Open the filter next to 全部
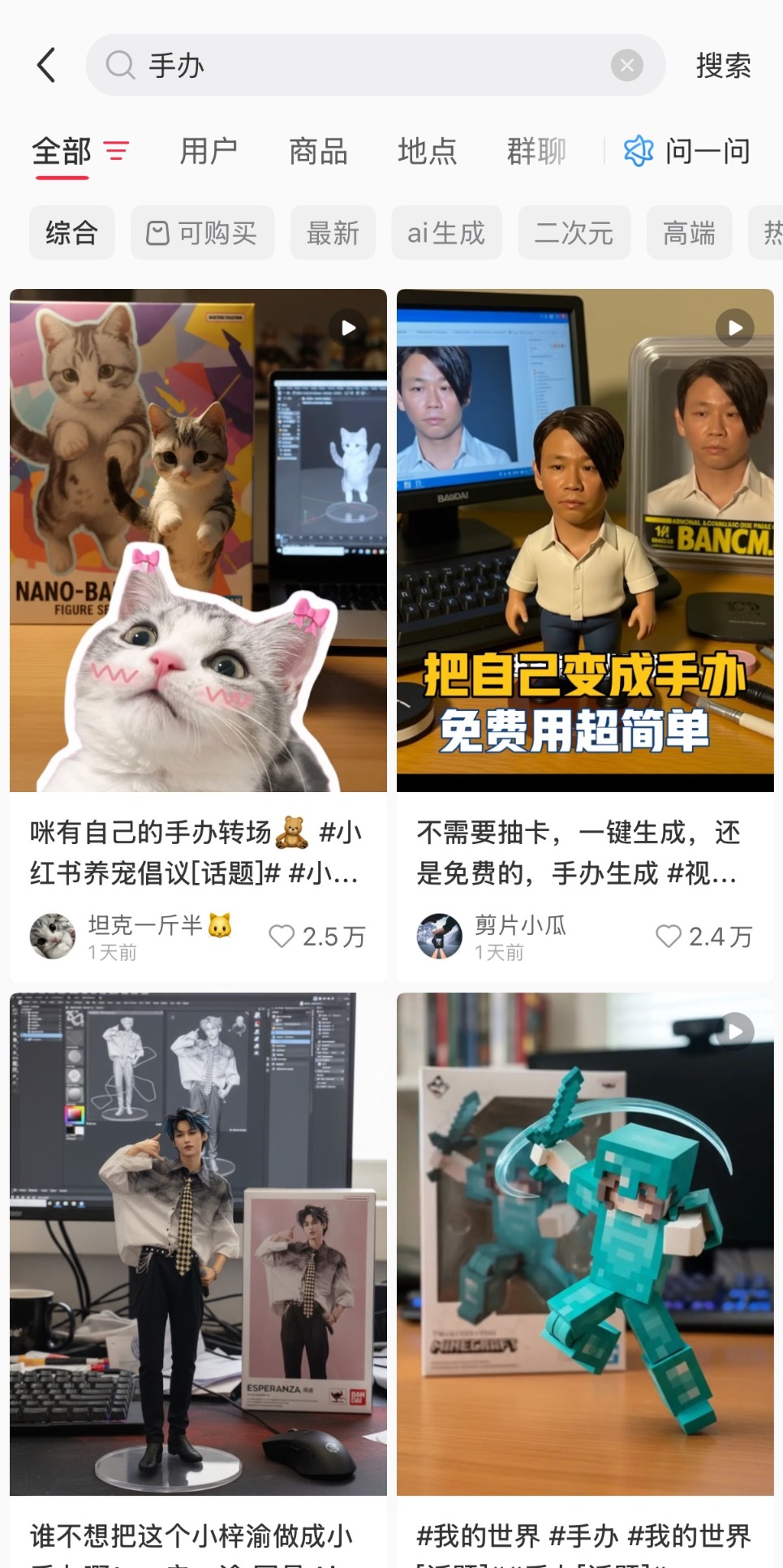Image resolution: width=783 pixels, height=1568 pixels. pyautogui.click(x=116, y=151)
